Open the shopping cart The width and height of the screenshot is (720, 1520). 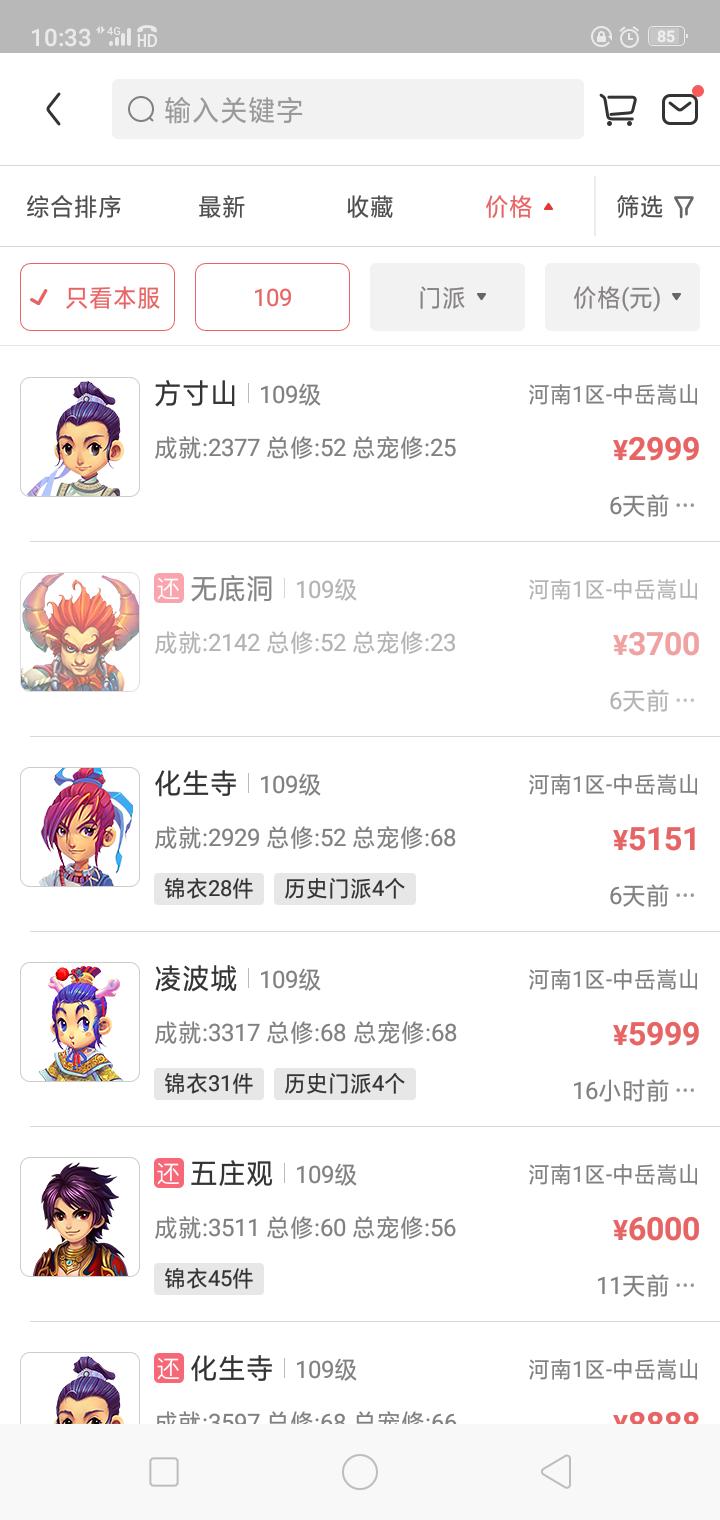point(618,109)
